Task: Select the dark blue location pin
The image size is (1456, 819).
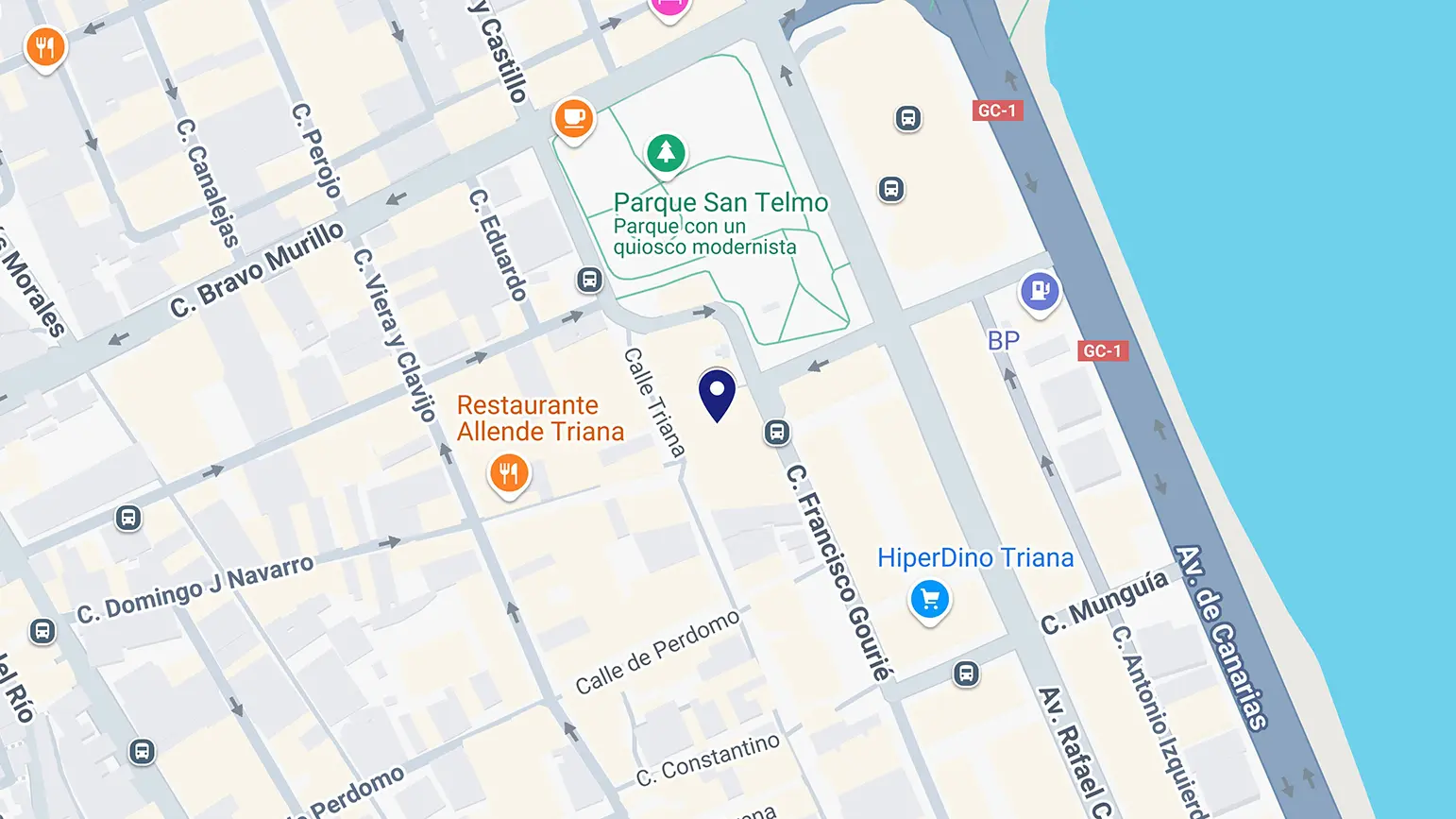Action: (717, 393)
